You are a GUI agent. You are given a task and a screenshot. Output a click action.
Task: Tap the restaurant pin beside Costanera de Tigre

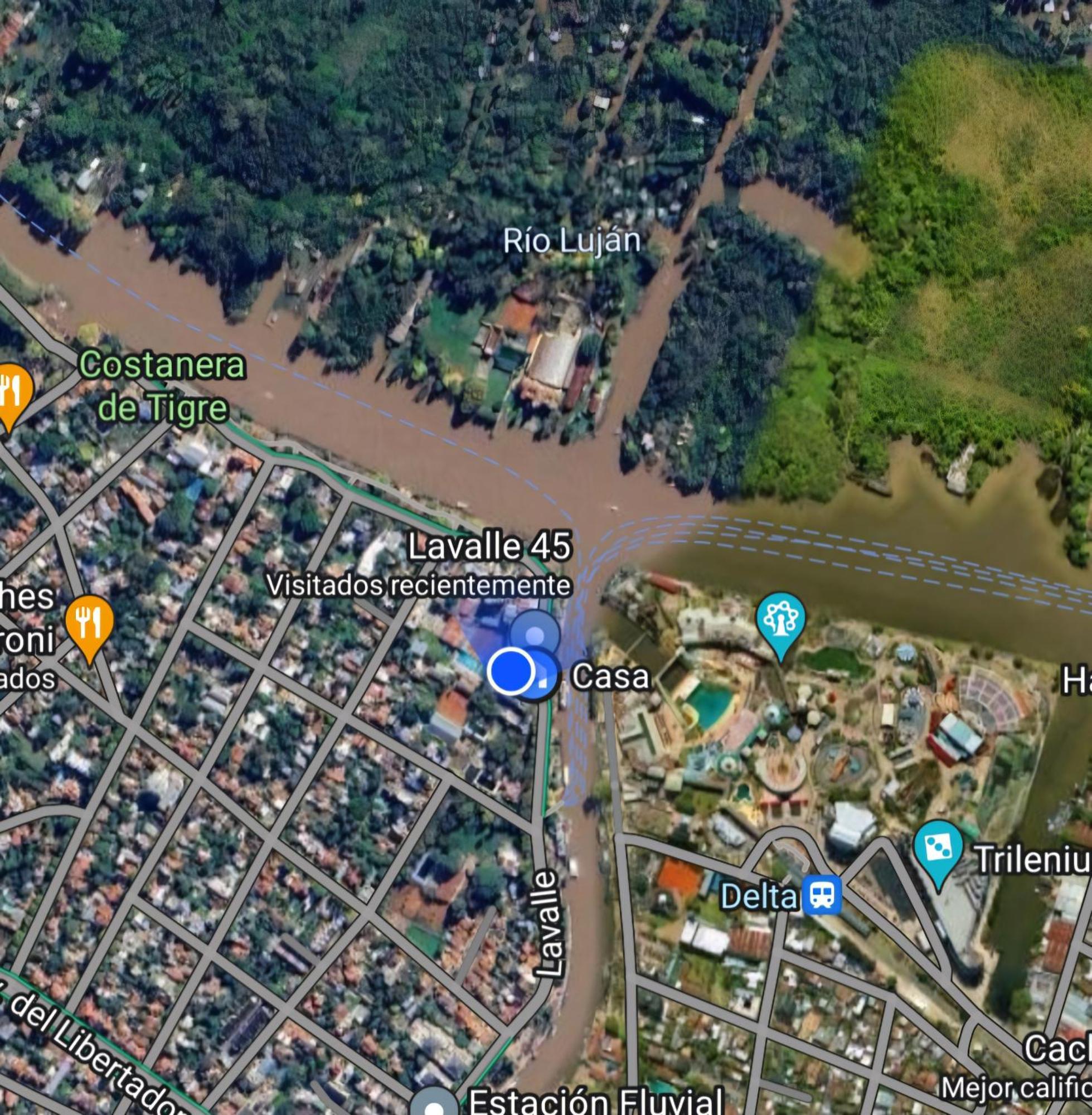(x=11, y=393)
